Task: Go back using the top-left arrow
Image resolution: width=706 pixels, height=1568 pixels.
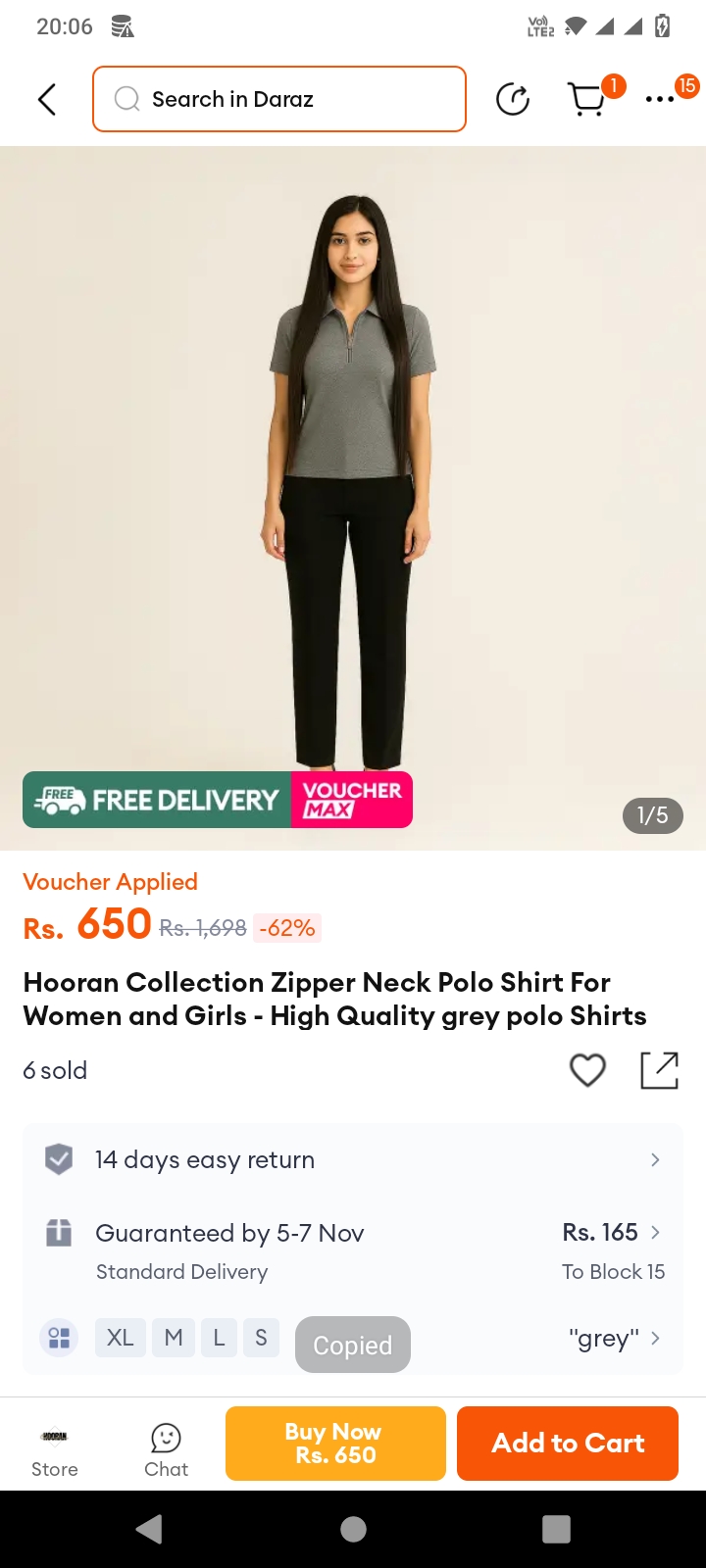Action: [47, 99]
